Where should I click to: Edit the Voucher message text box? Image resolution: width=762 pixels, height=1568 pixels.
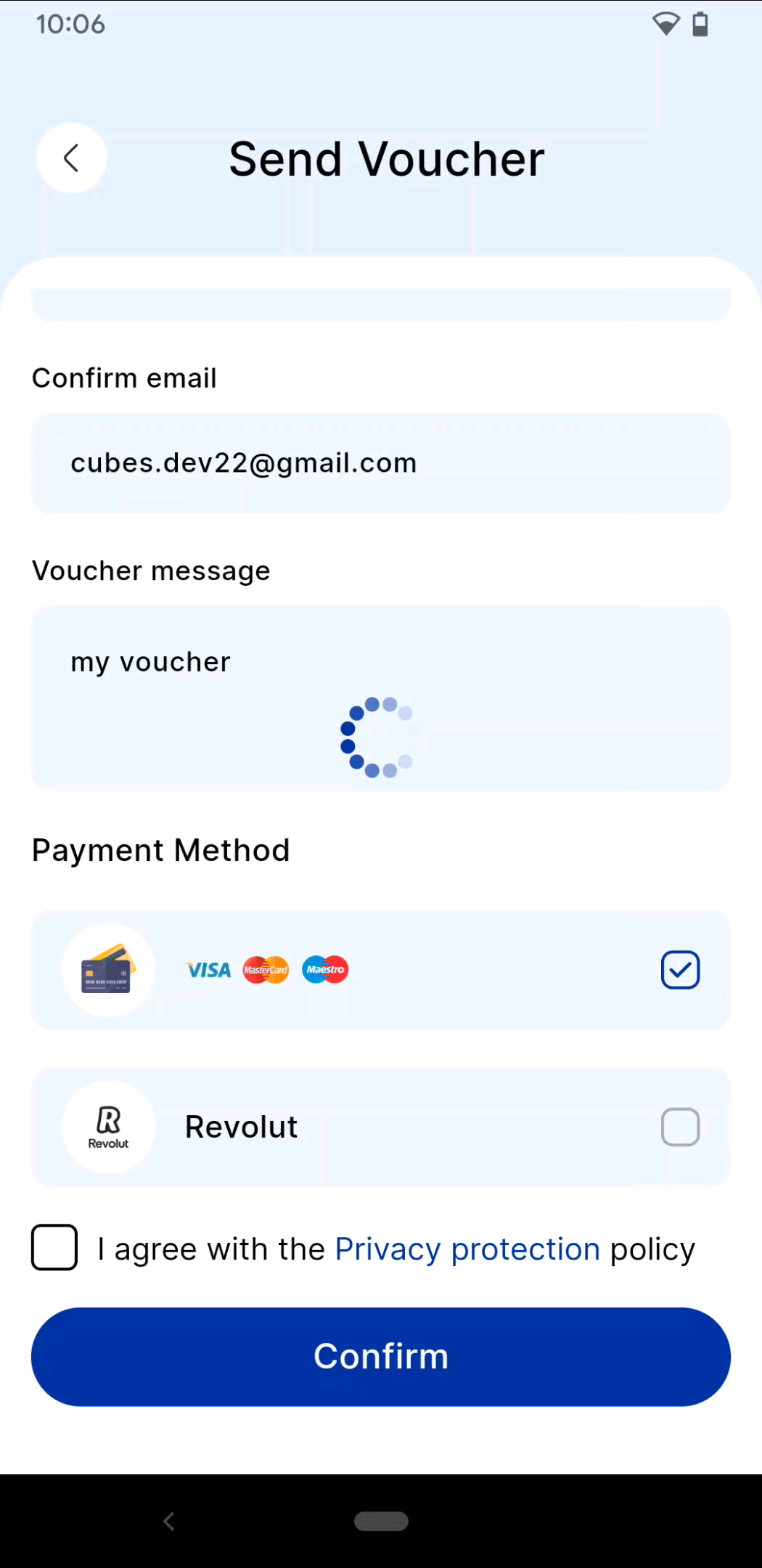[x=381, y=698]
